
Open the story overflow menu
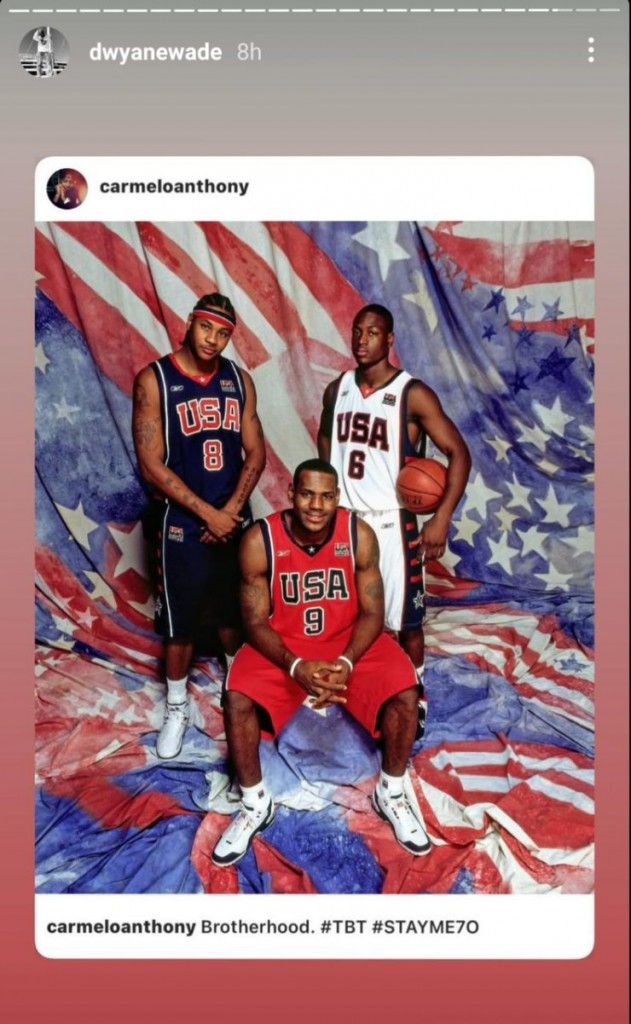[591, 51]
